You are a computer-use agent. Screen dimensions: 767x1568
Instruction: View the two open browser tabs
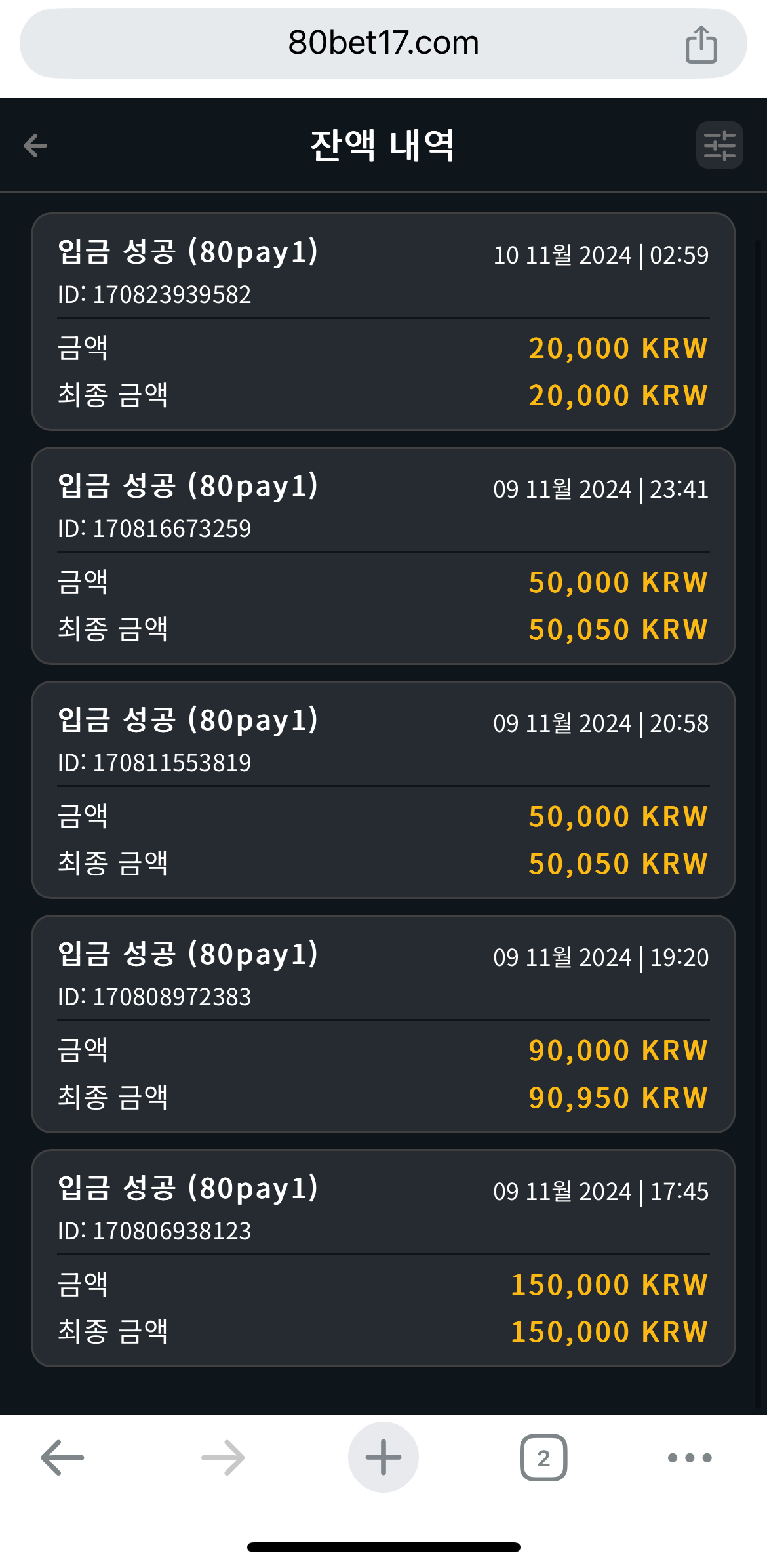point(543,1457)
